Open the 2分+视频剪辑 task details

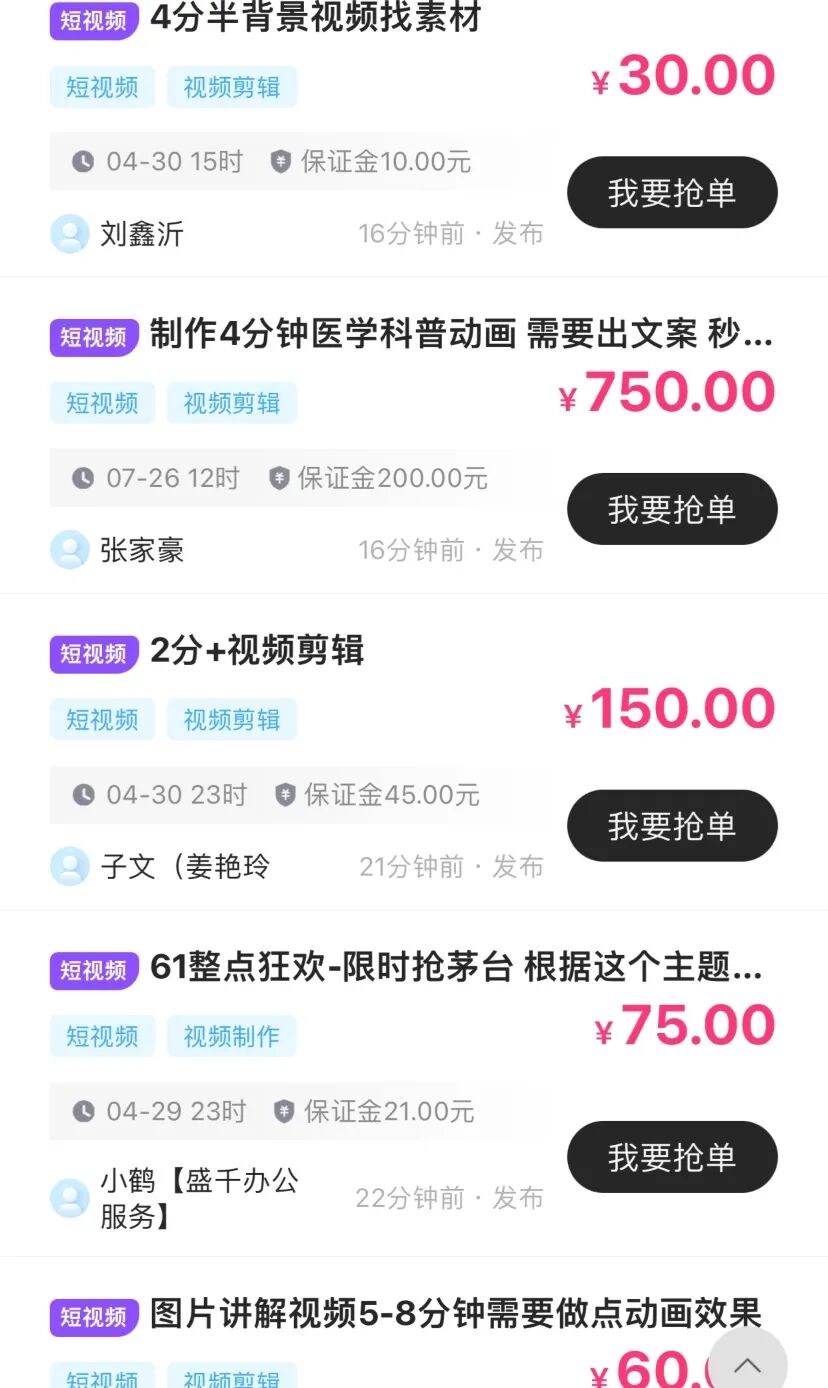coord(258,651)
